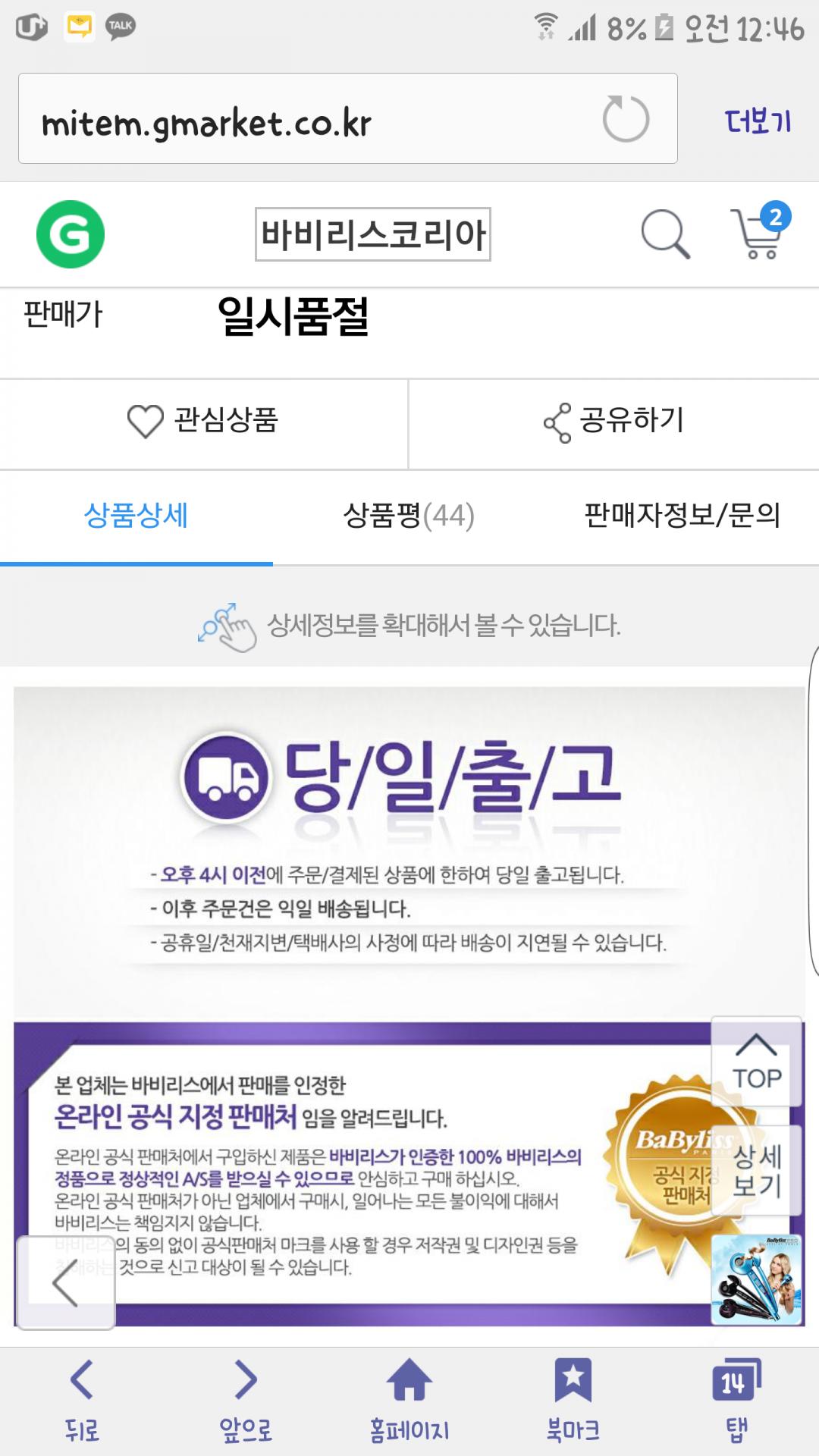The image size is (819, 1456).
Task: Tap the floating back arrow button
Action: (66, 1283)
